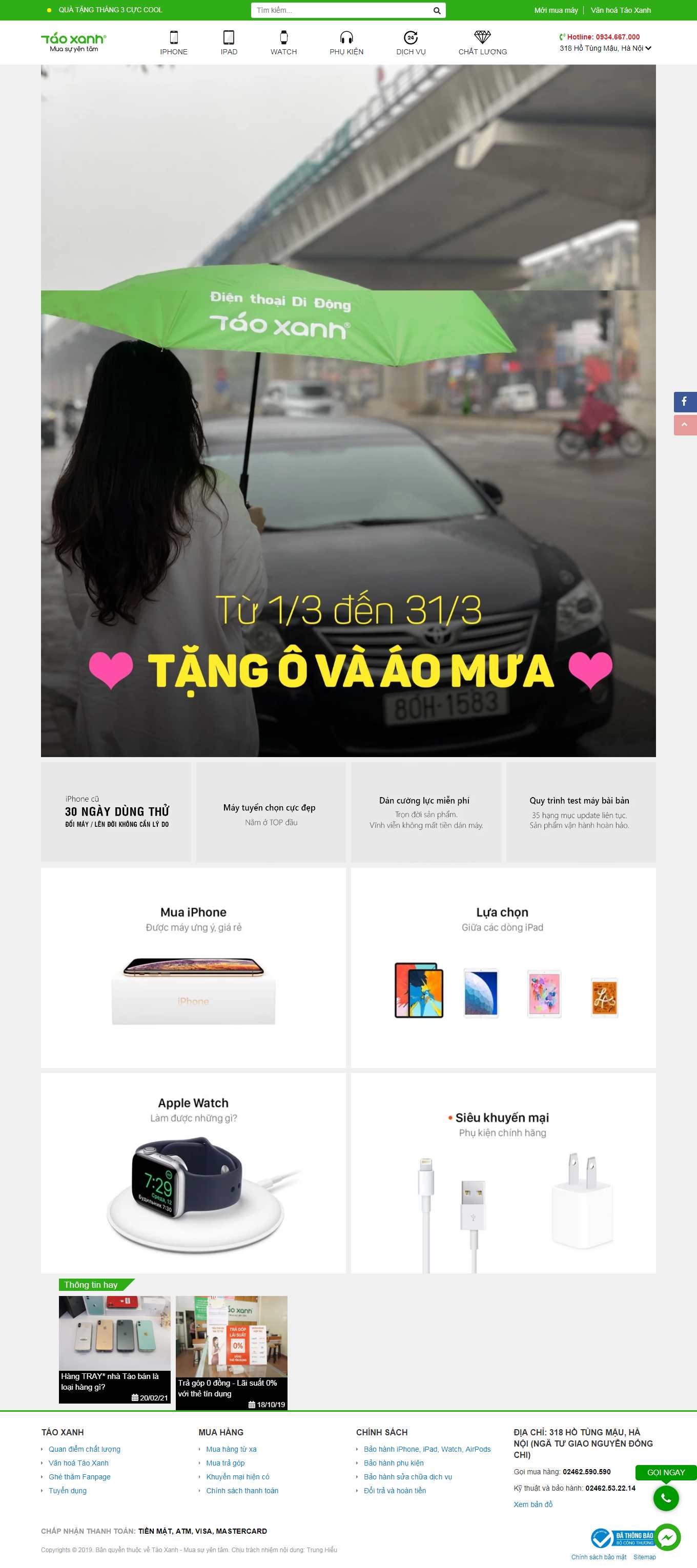
Task: Click the search magnifier icon
Action: [436, 10]
